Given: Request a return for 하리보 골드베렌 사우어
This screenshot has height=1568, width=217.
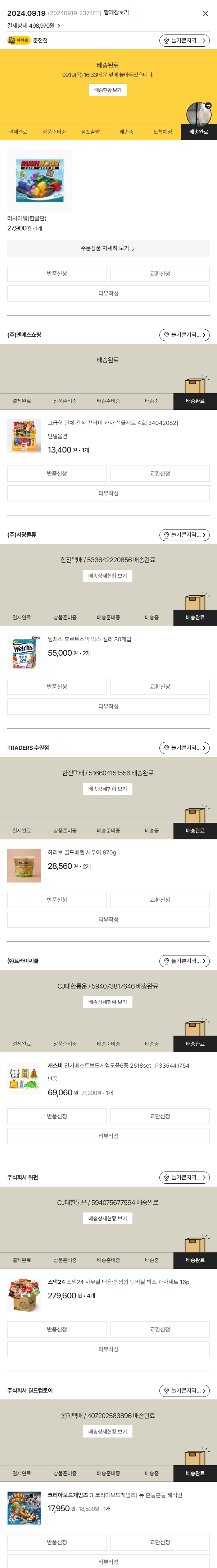Looking at the screenshot, I should pyautogui.click(x=57, y=900).
